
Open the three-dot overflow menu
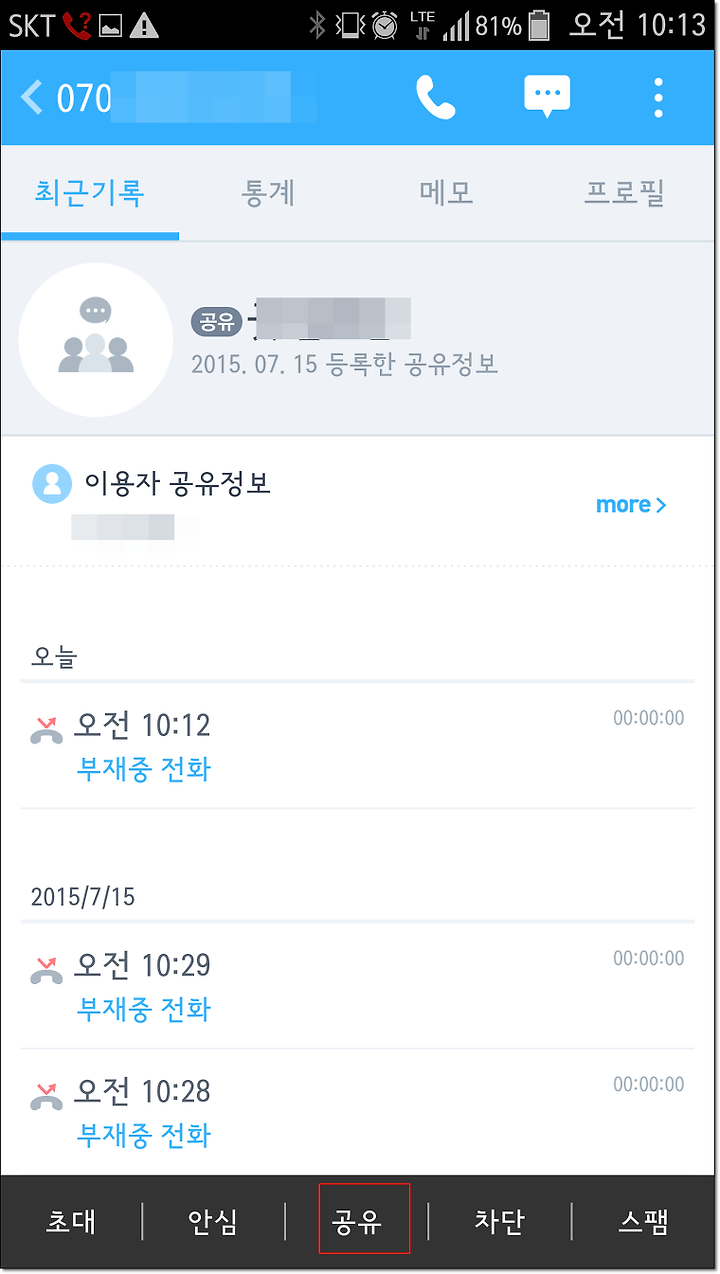tap(658, 98)
